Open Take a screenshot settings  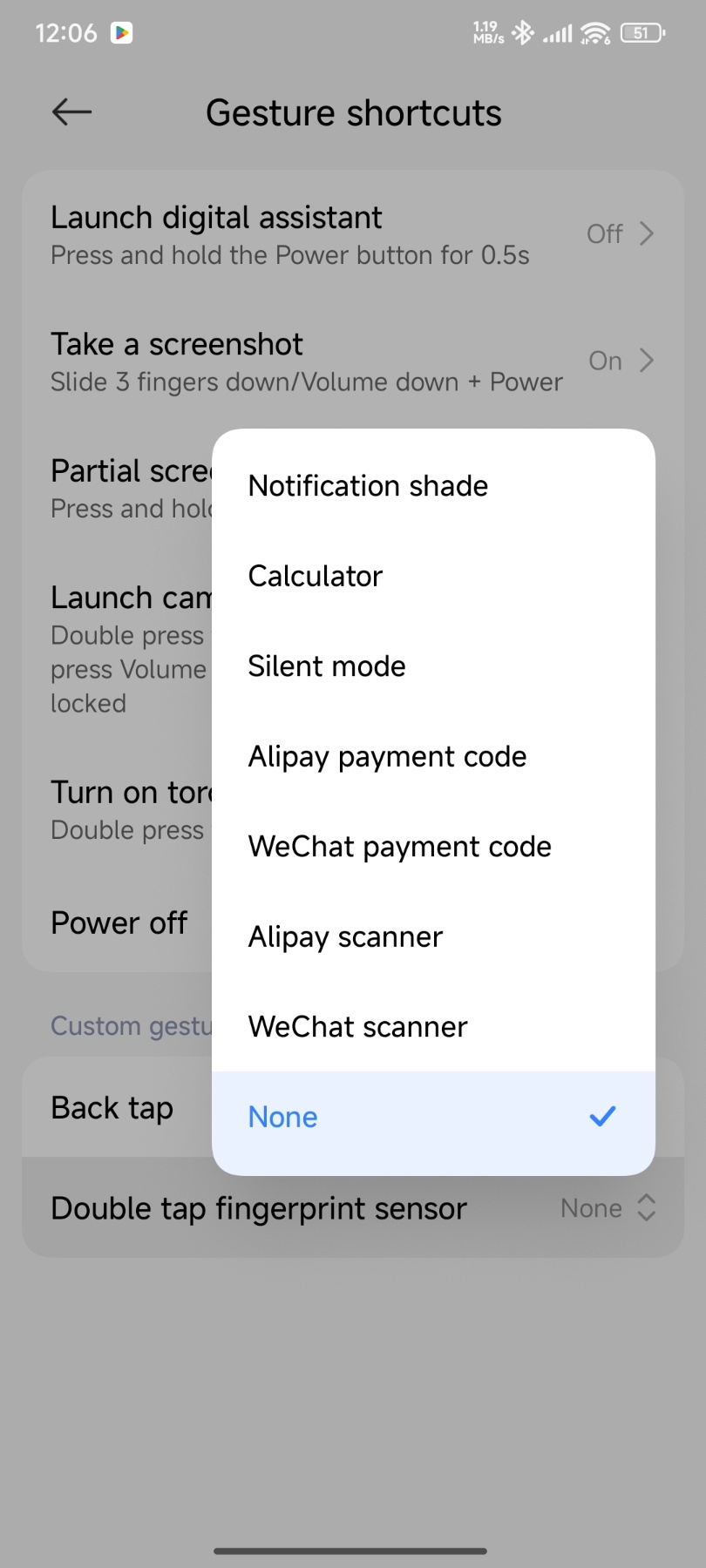[353, 362]
